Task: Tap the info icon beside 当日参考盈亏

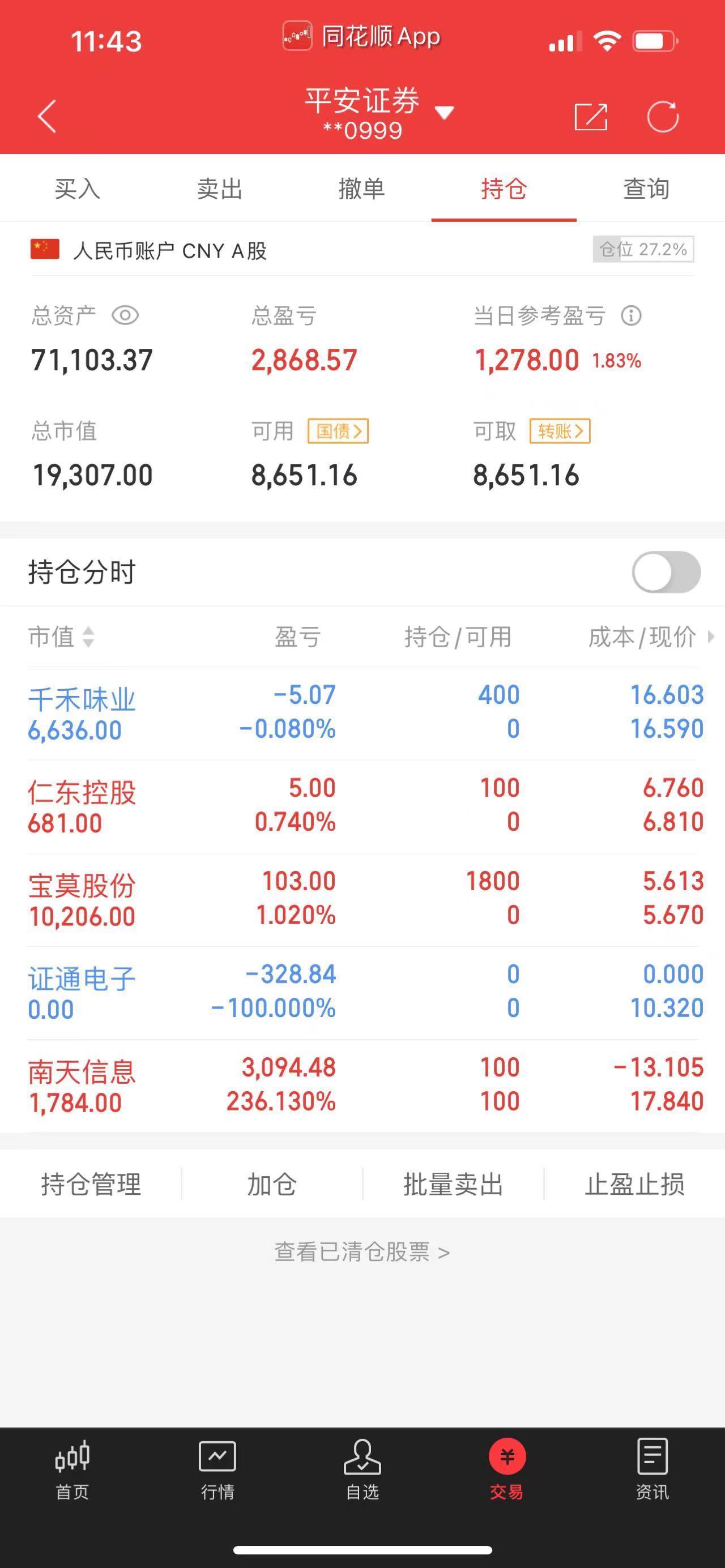Action: pos(631,315)
